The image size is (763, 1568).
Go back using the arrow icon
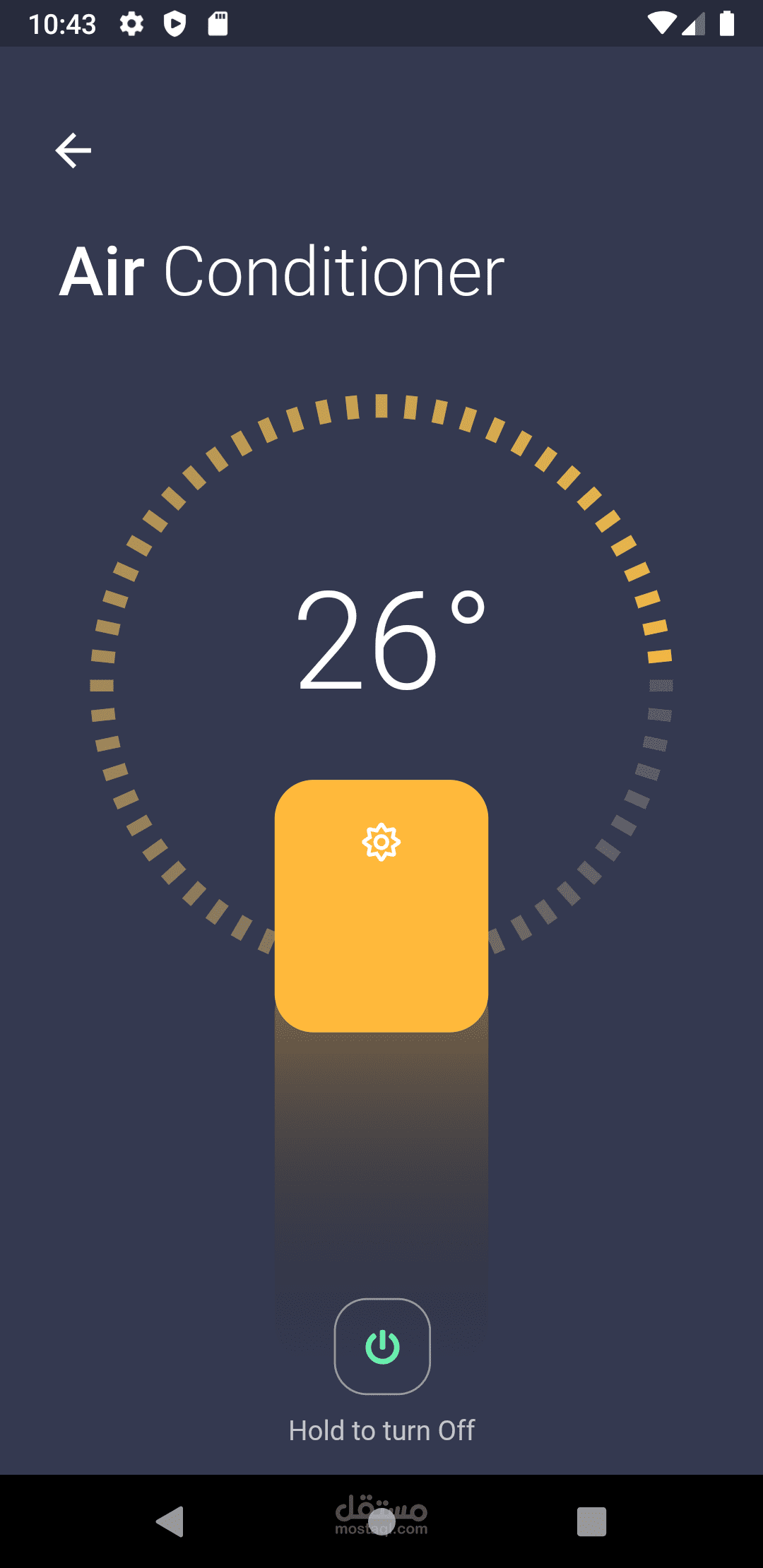73,150
